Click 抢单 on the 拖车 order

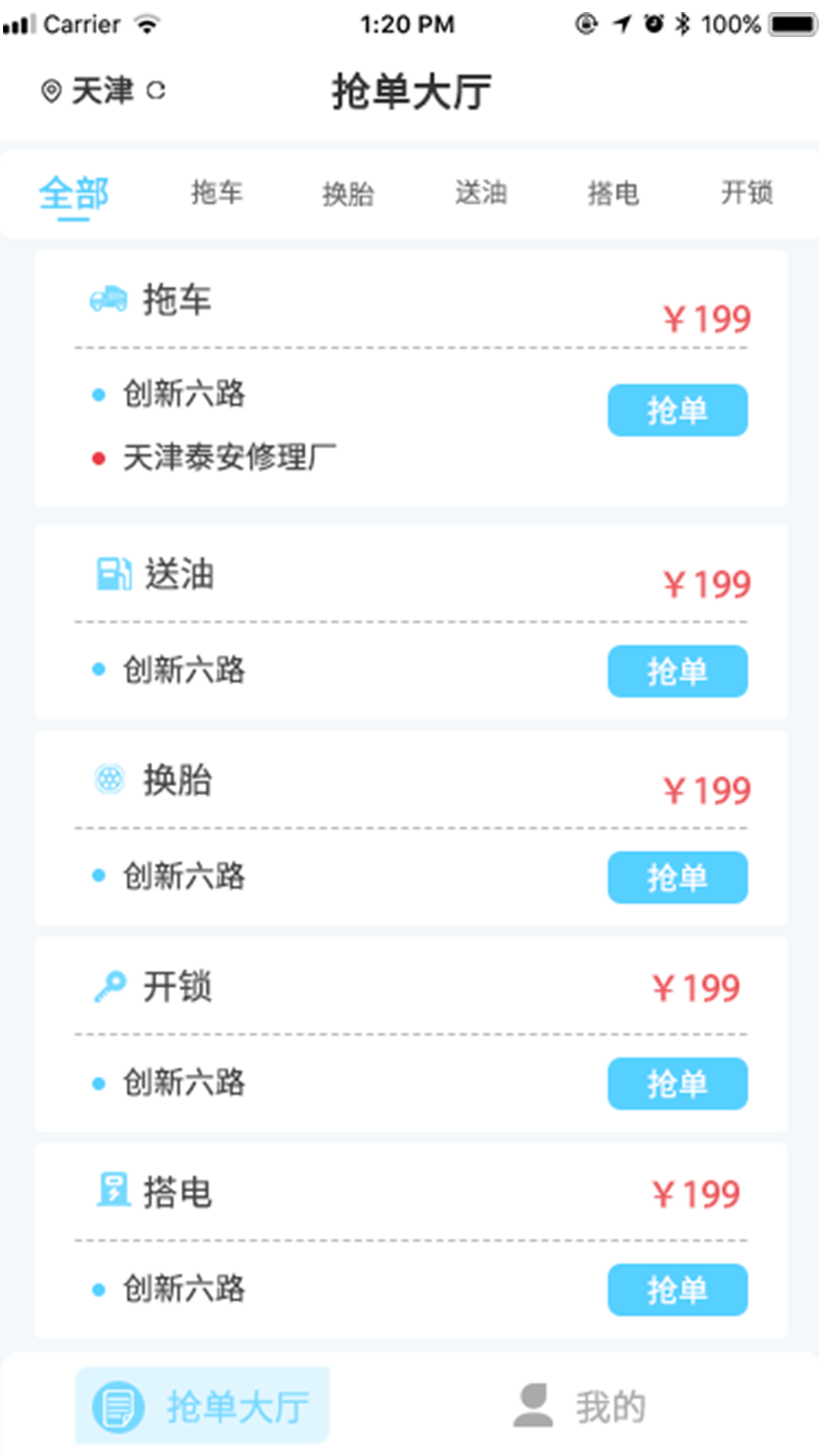677,410
